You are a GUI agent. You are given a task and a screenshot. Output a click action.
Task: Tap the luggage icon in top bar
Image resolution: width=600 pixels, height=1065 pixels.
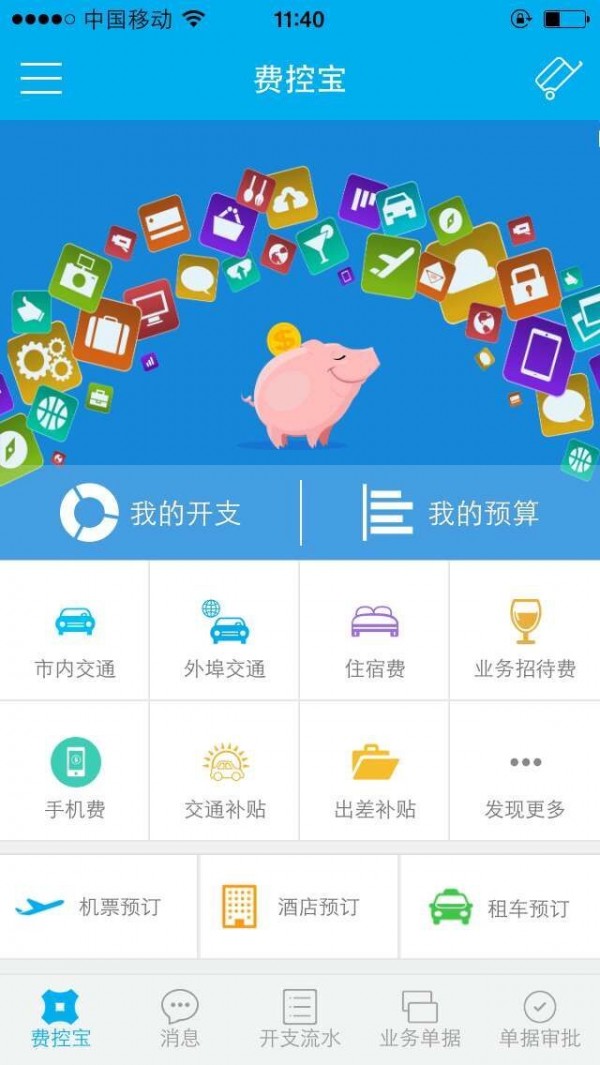[558, 78]
